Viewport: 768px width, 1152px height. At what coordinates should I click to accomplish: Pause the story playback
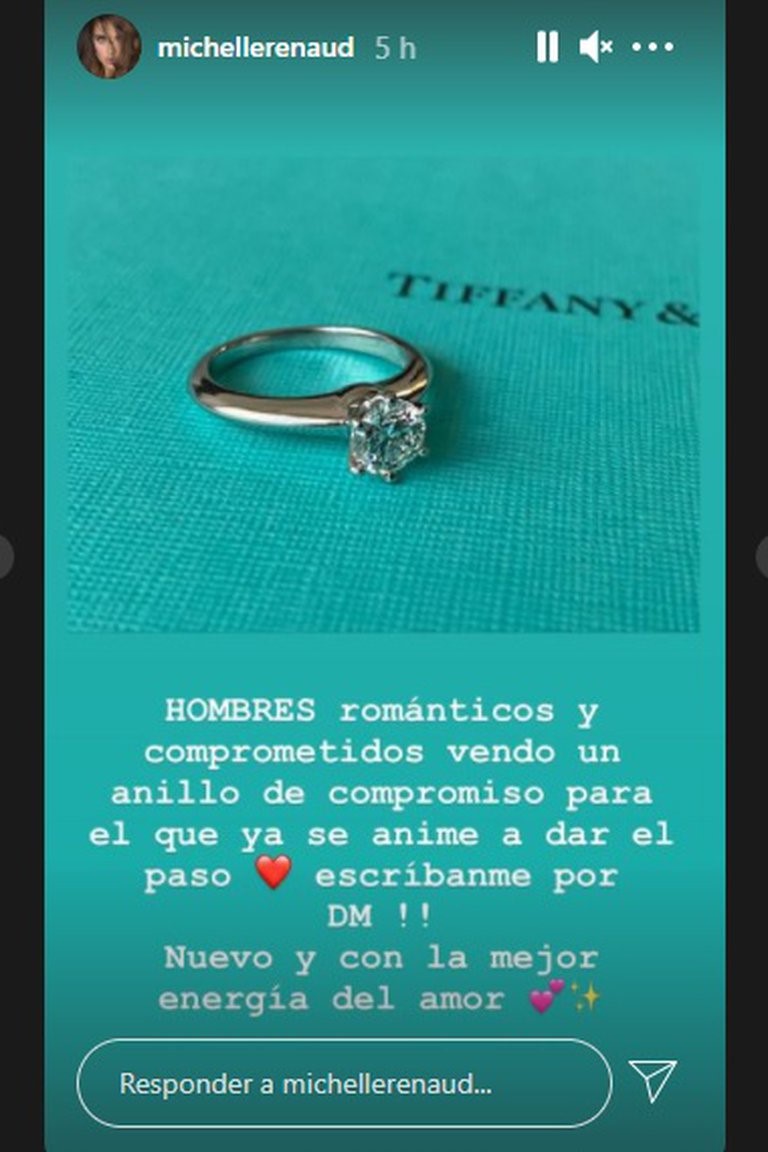point(547,47)
